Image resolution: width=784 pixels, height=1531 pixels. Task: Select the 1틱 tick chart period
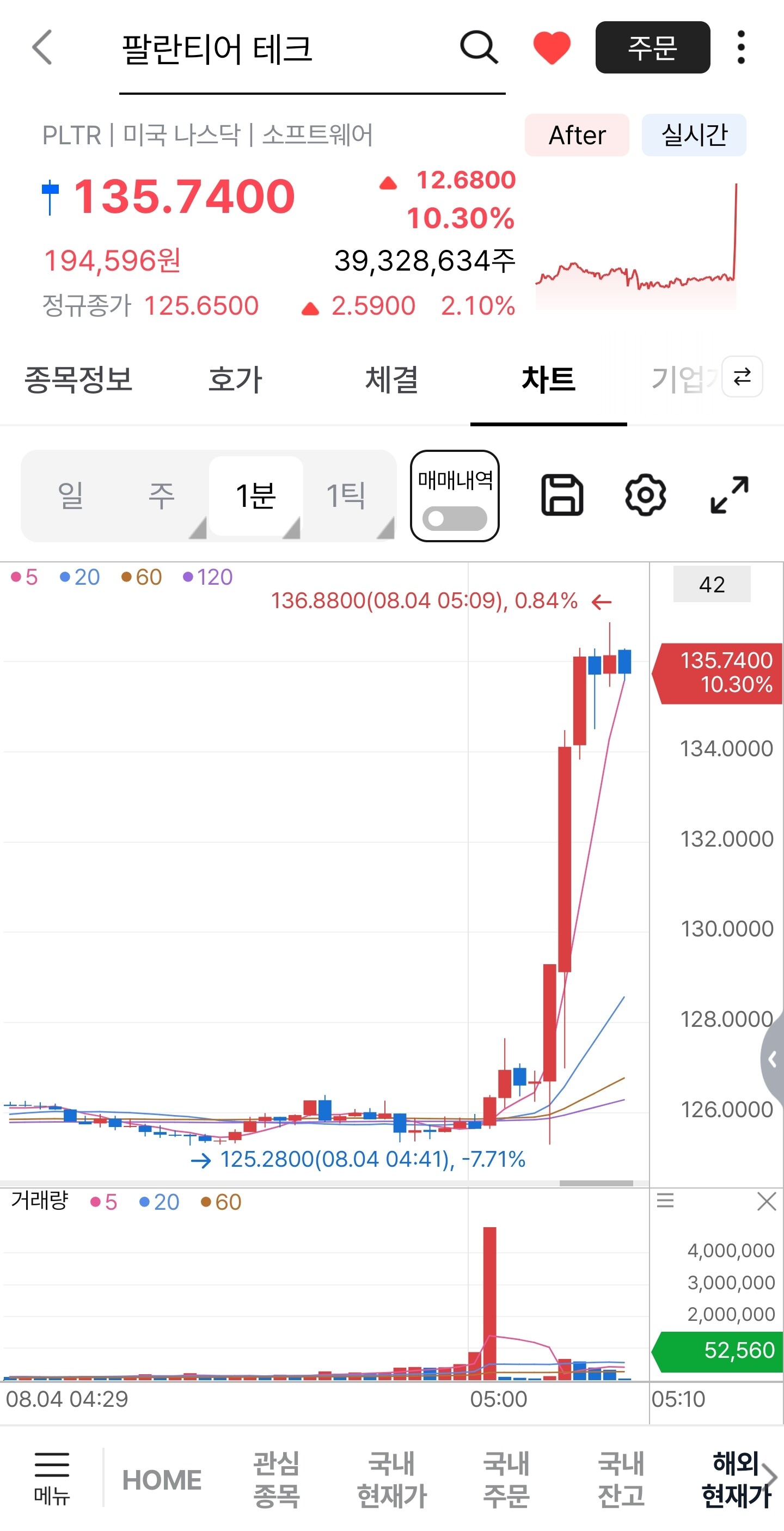coord(346,495)
